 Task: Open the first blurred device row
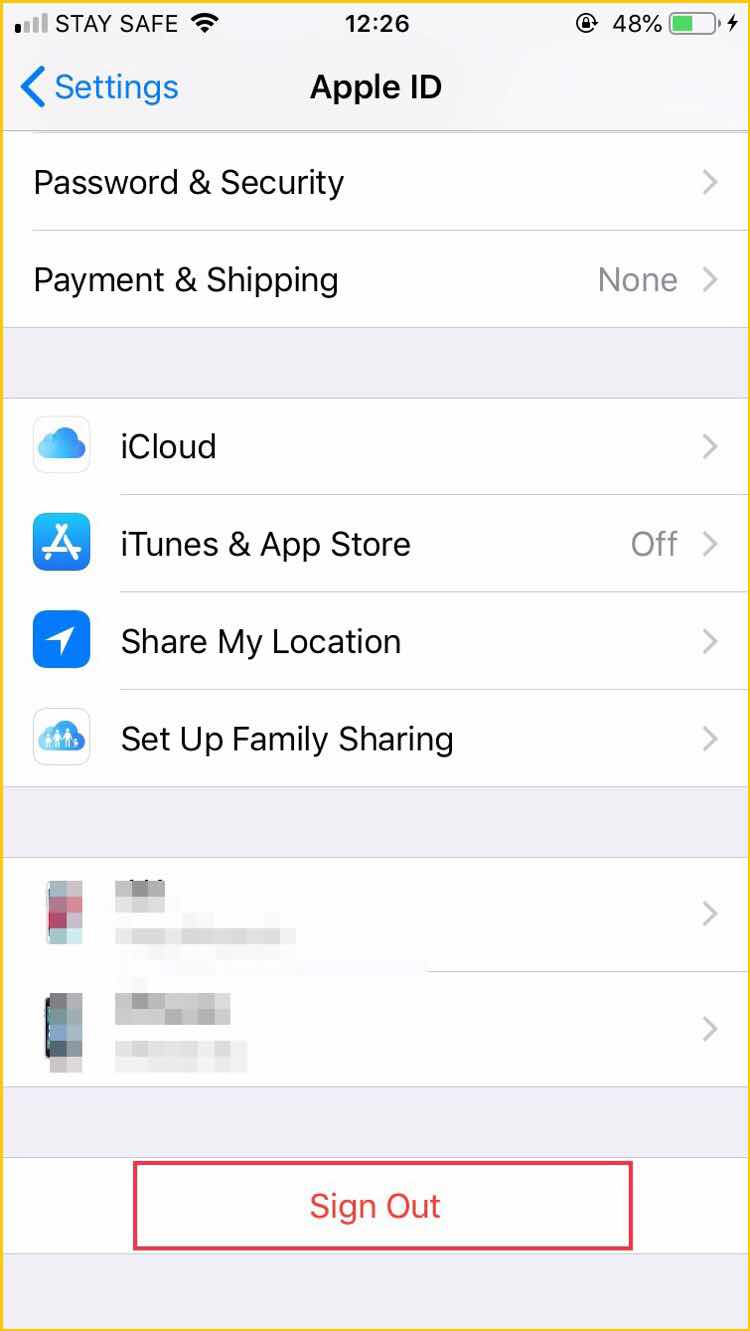[375, 914]
